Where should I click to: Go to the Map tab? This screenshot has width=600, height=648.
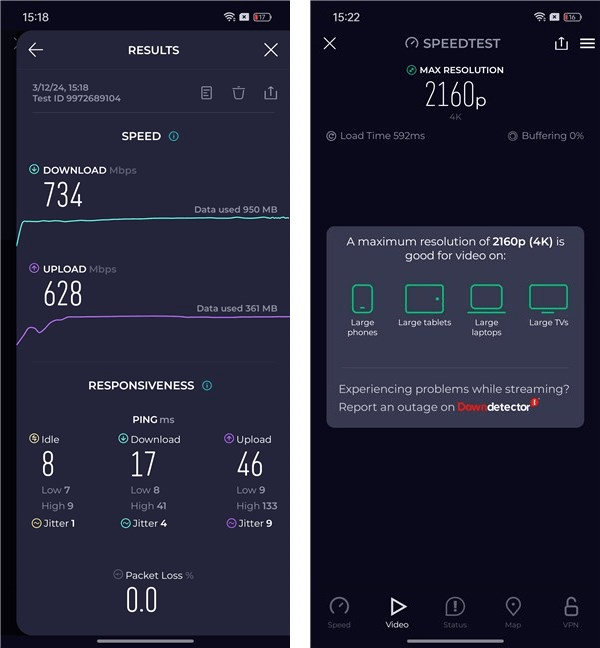(x=513, y=612)
